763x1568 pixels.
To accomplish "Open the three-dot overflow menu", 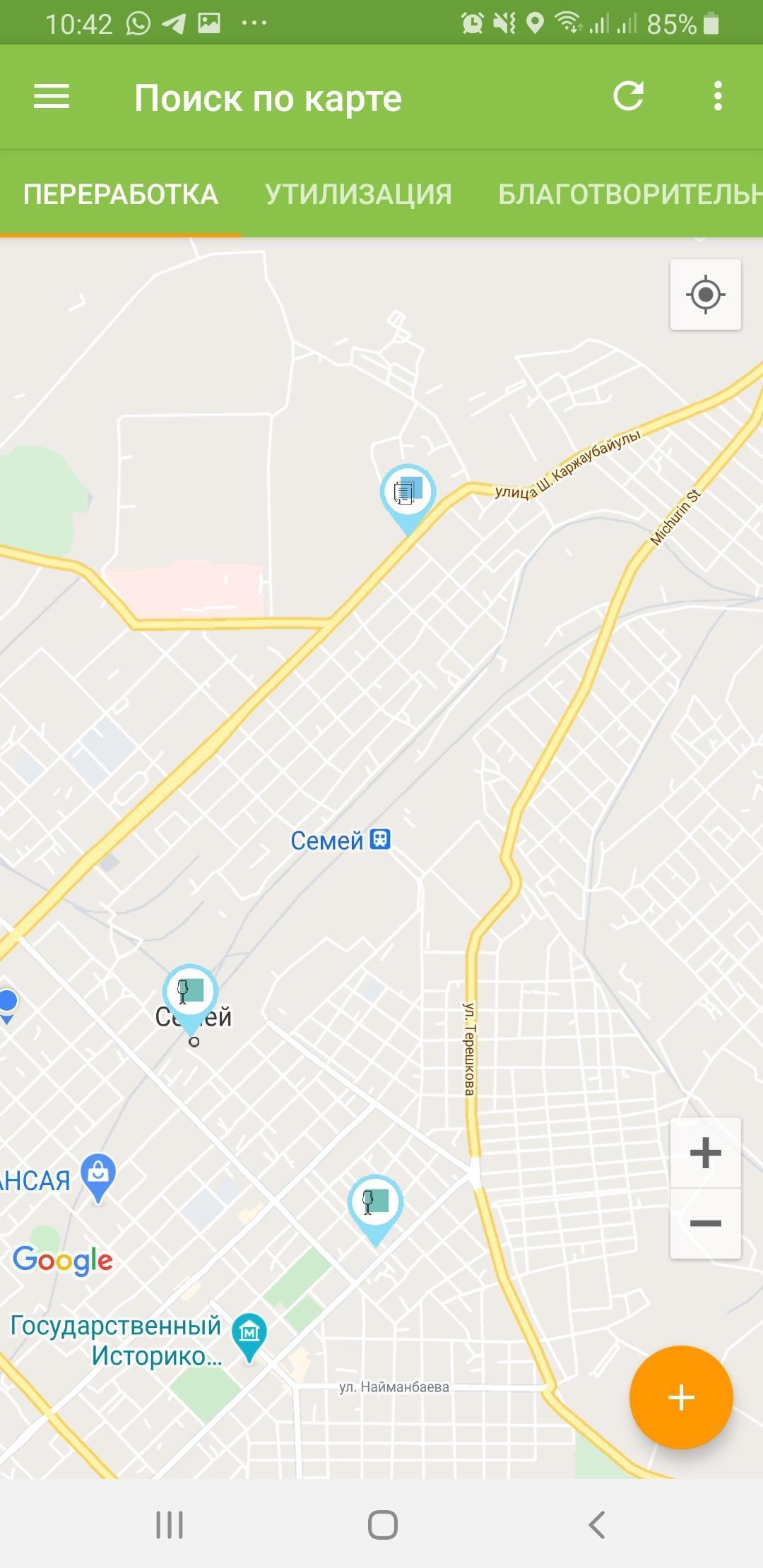I will 718,96.
